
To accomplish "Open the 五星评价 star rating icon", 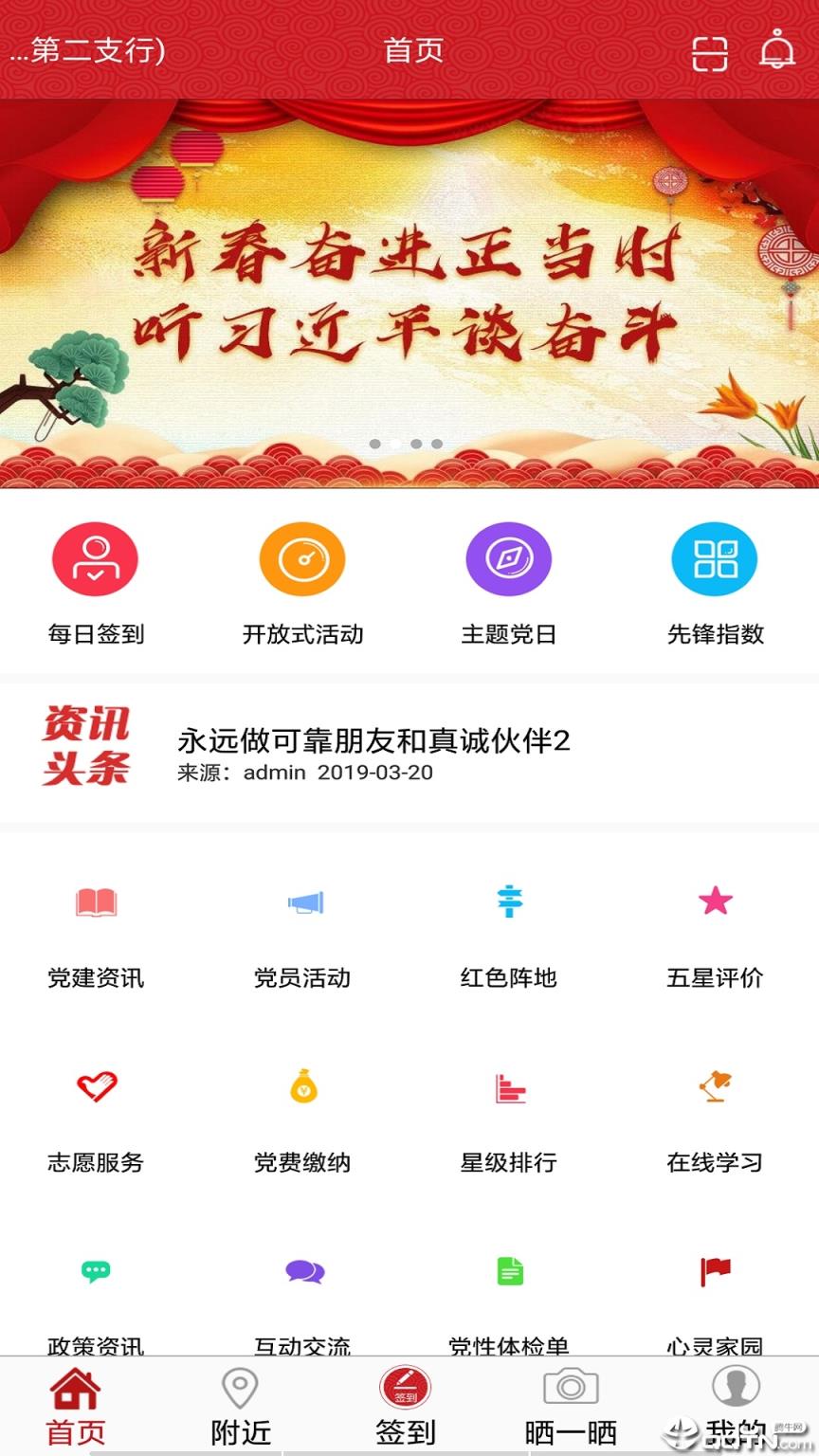I will 715,902.
